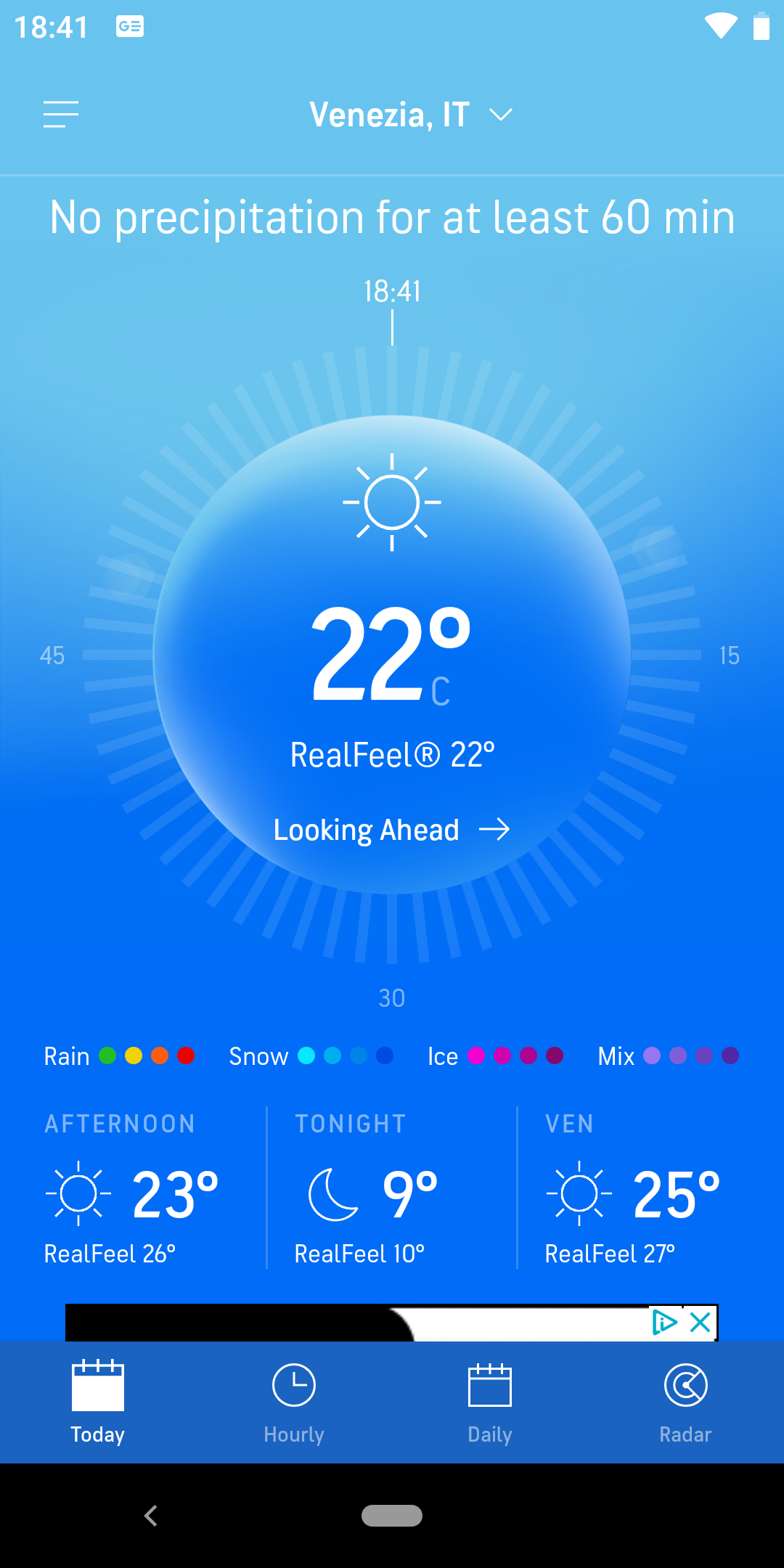Go back with the system back button
This screenshot has width=784, height=1568.
pyautogui.click(x=151, y=1516)
